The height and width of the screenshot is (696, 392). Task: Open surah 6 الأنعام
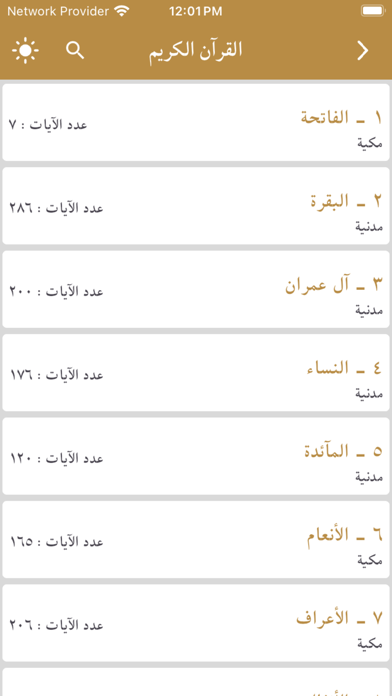coord(196,540)
